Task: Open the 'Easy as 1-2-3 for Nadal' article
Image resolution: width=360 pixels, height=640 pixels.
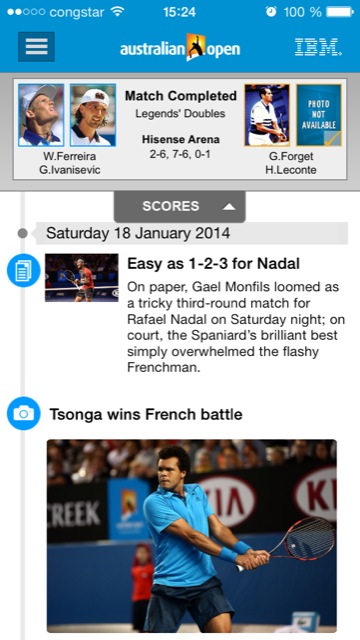Action: 213,264
